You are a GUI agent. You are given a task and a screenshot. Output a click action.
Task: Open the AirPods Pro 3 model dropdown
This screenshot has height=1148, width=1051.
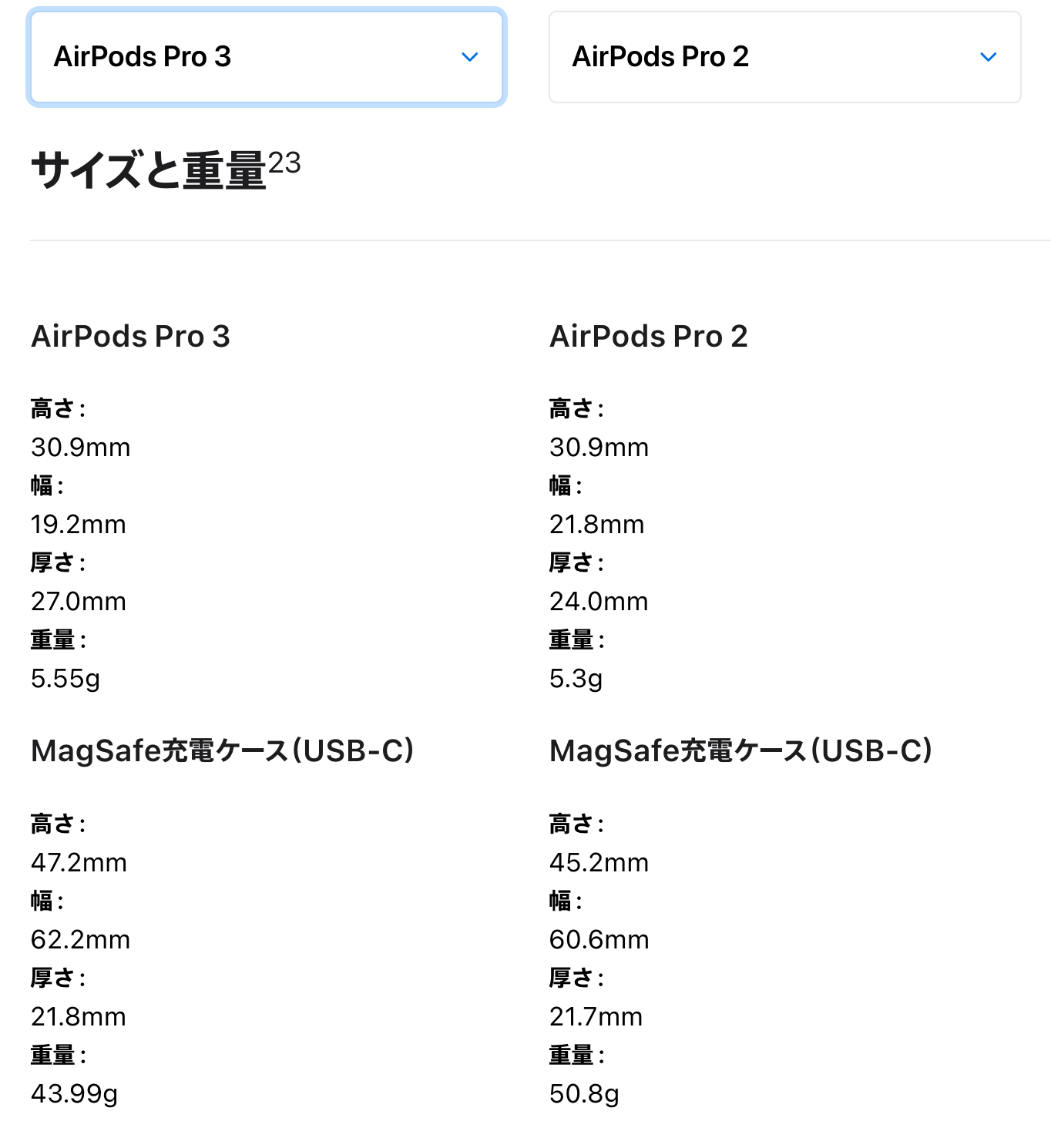coord(266,57)
